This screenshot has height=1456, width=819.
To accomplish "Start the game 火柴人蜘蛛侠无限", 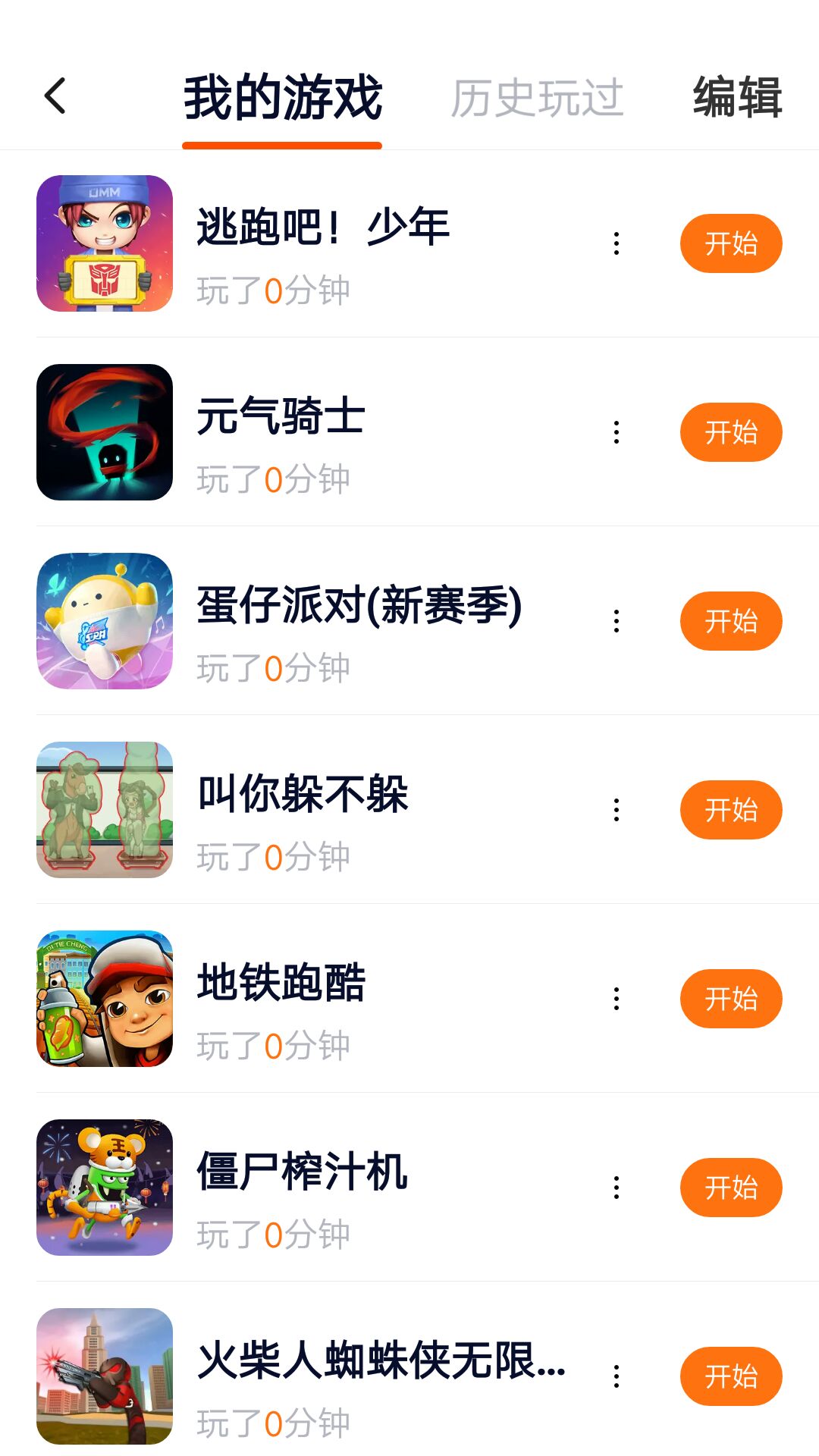I will 730,1376.
